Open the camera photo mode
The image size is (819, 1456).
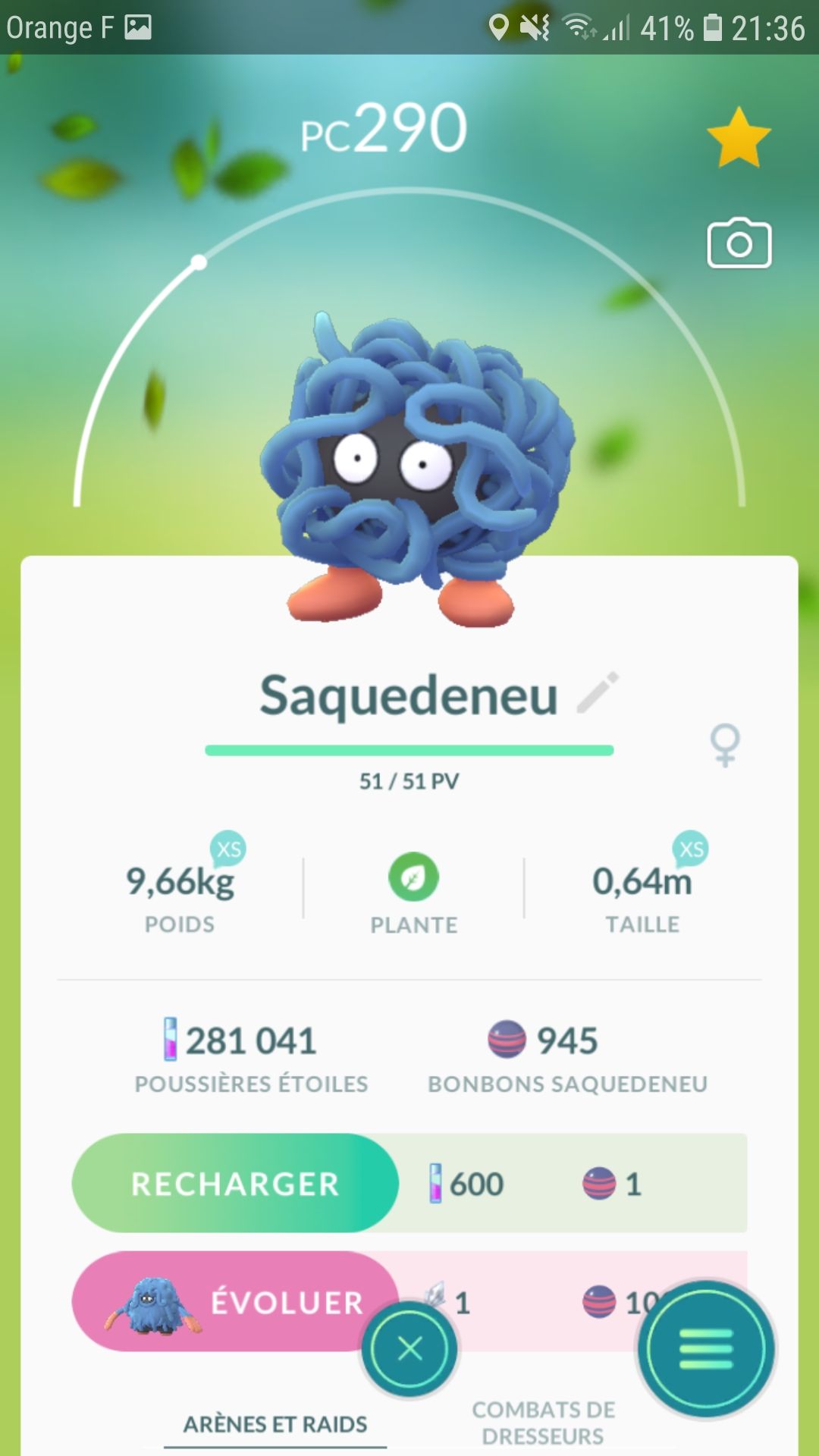coord(739,243)
